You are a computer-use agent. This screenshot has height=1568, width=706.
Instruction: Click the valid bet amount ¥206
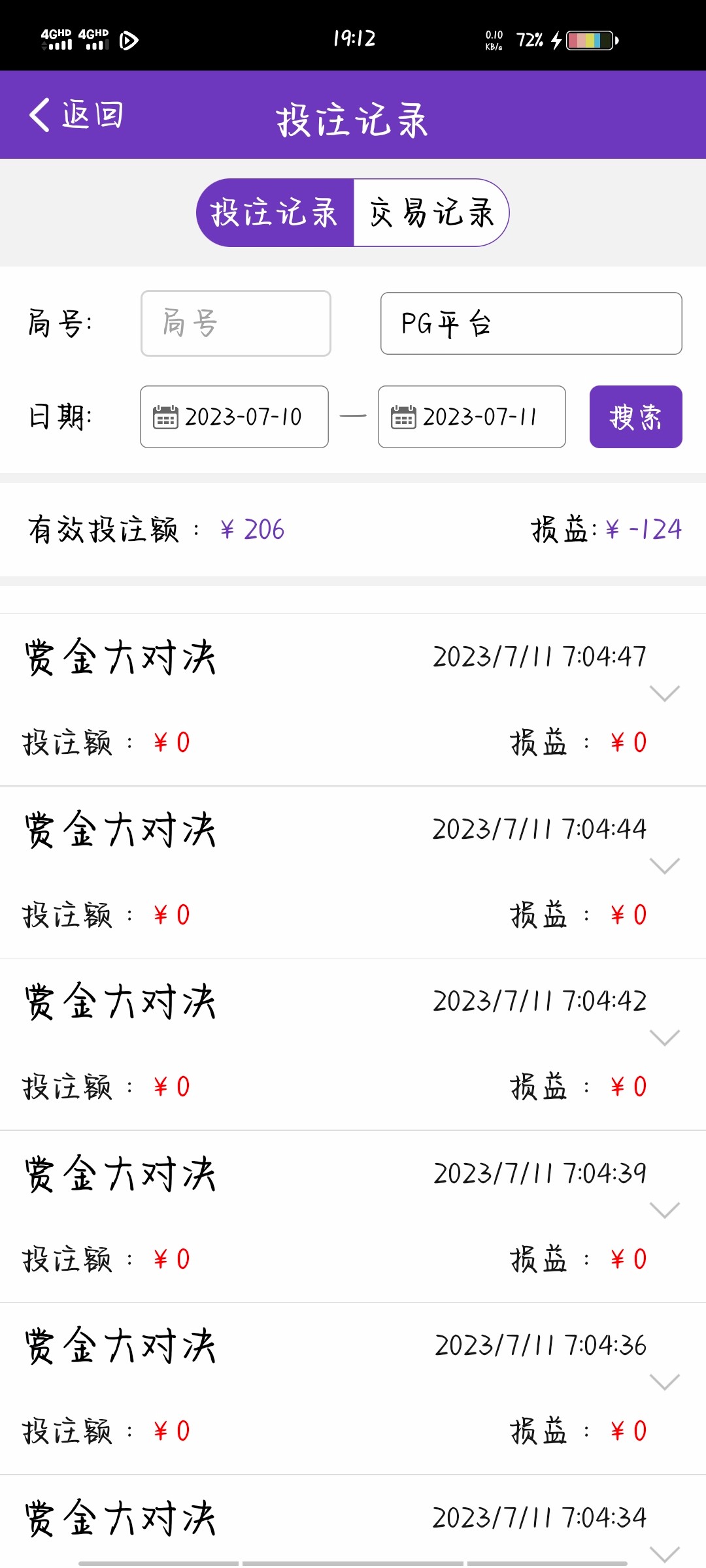254,529
